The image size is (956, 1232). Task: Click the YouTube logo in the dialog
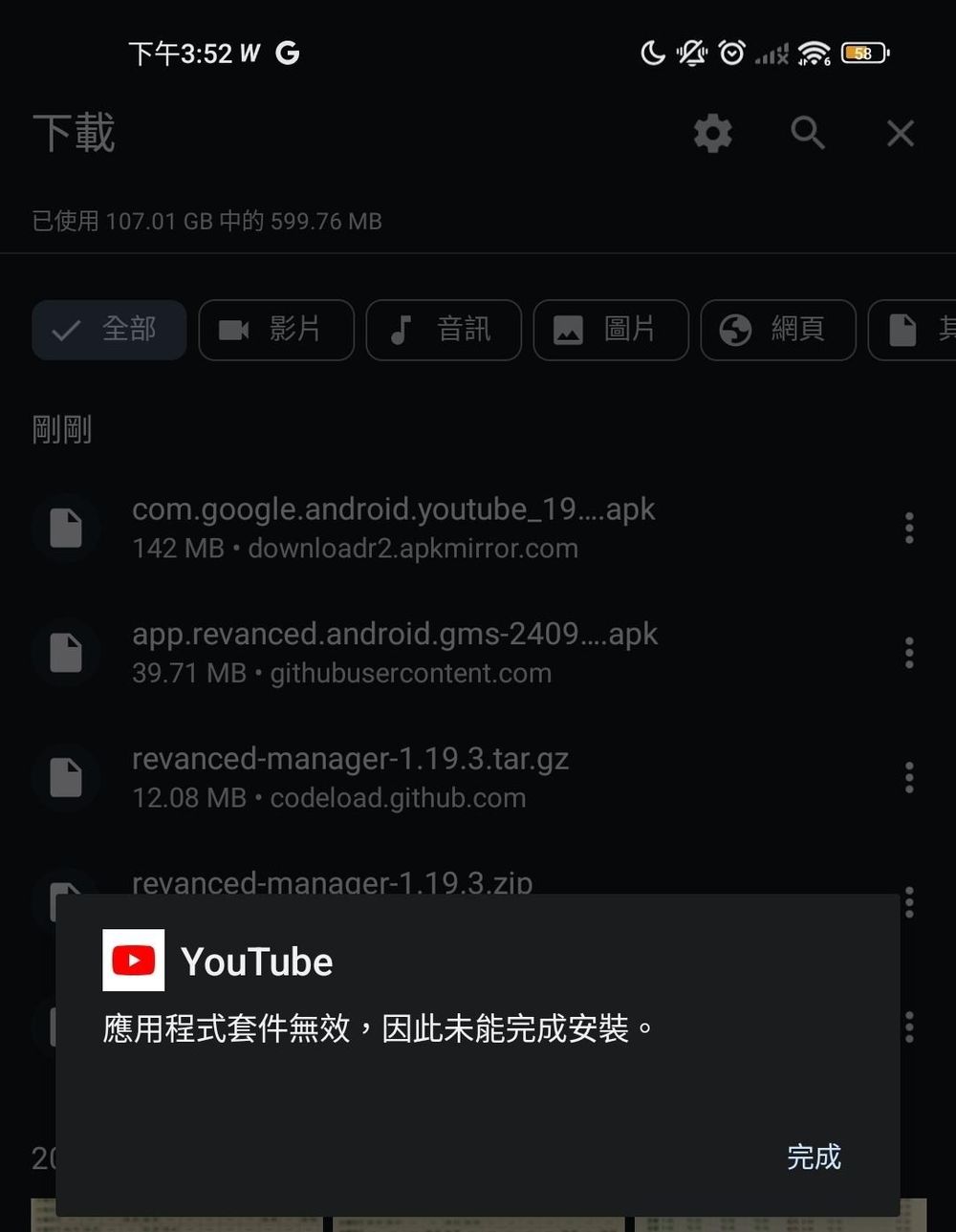133,960
